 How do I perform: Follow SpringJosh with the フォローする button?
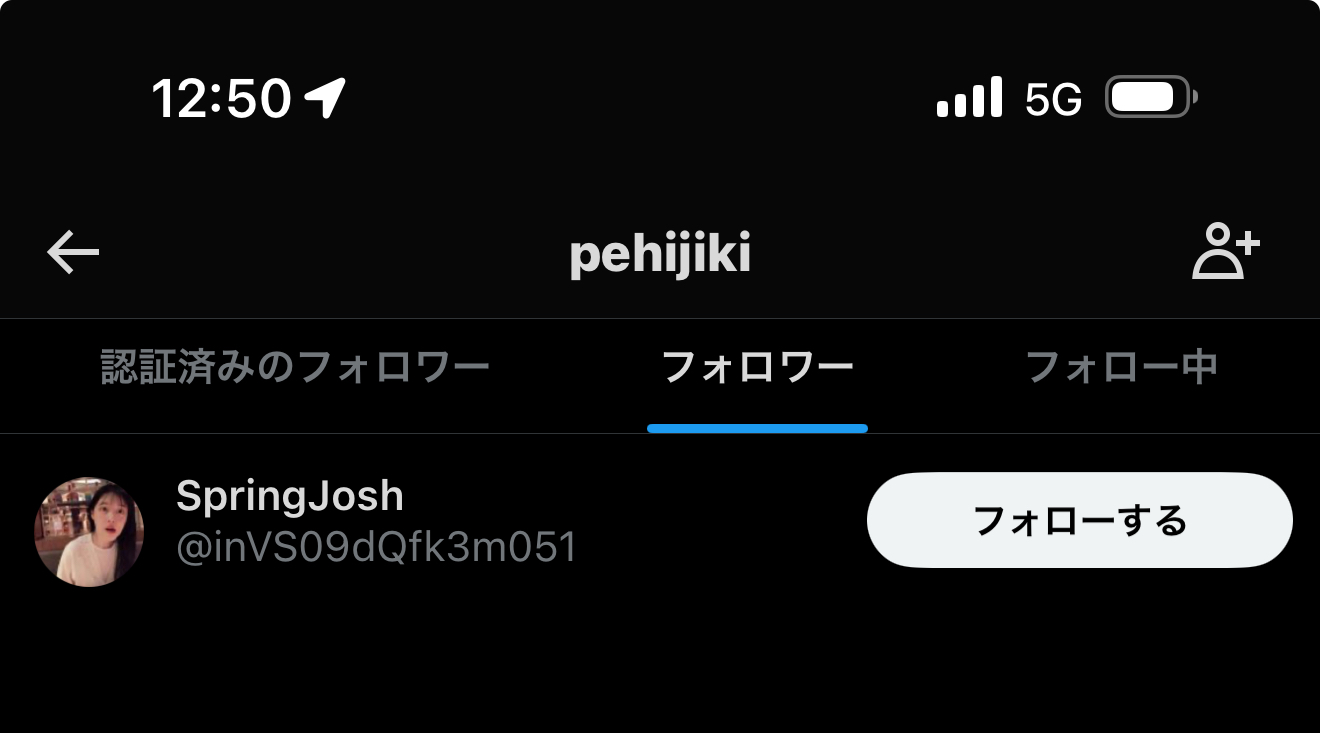1079,521
